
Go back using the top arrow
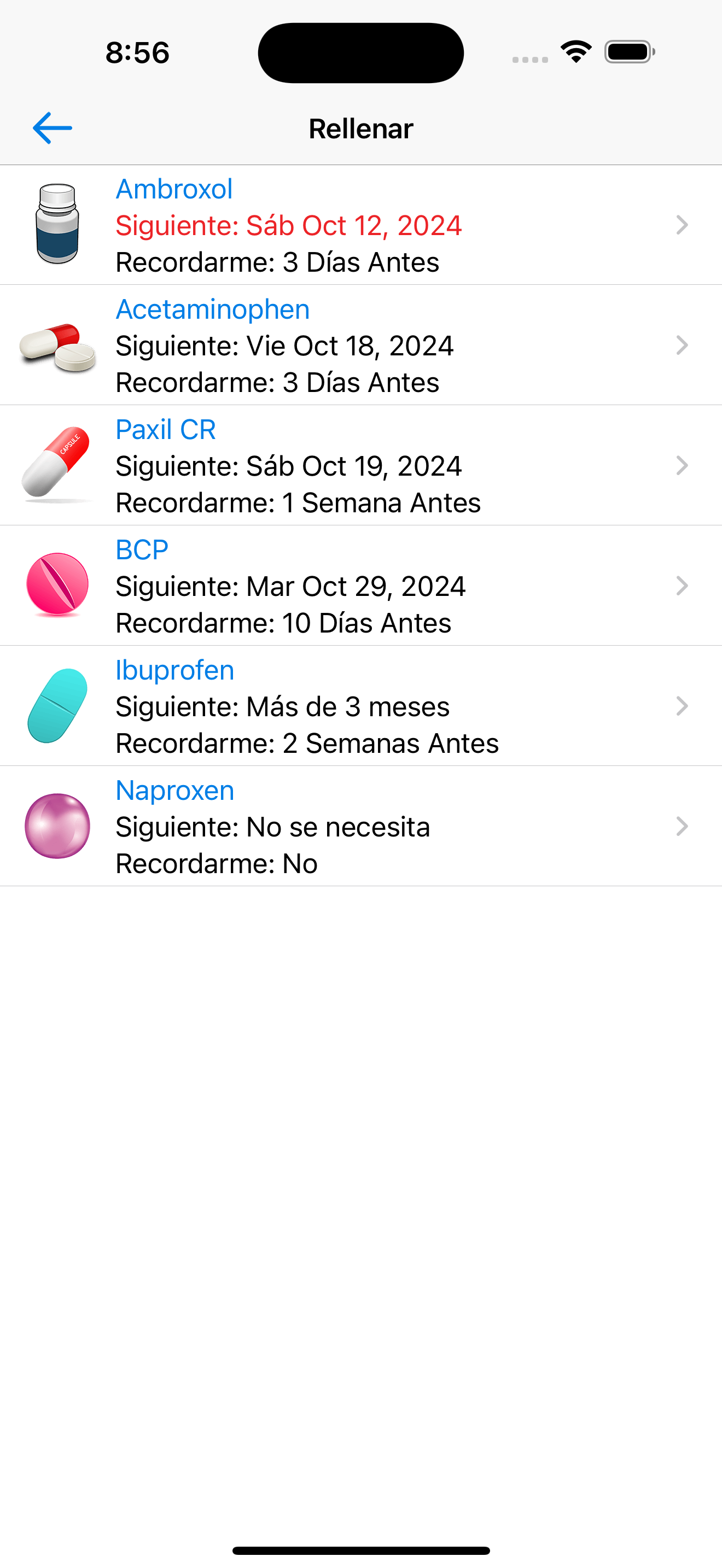coord(53,128)
